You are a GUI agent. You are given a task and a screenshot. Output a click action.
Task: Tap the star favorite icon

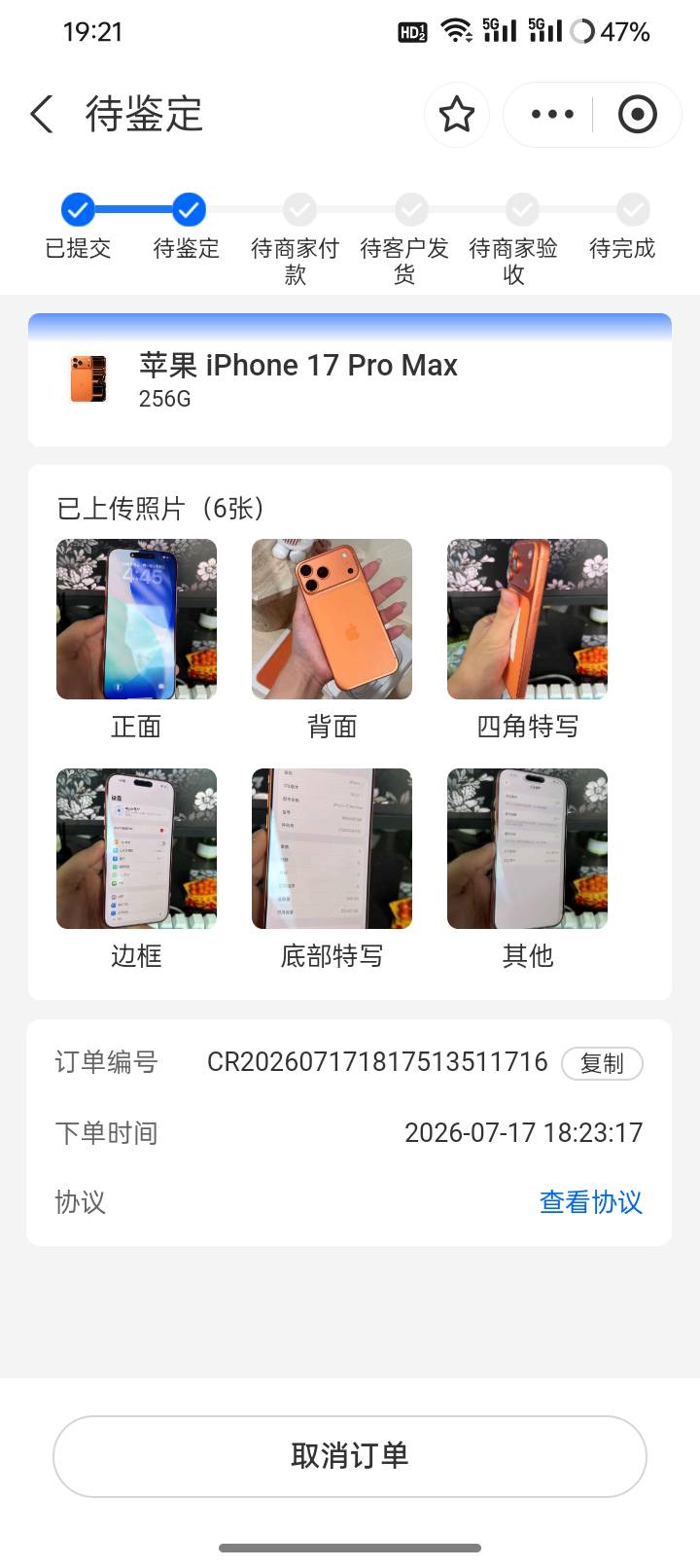(x=457, y=115)
